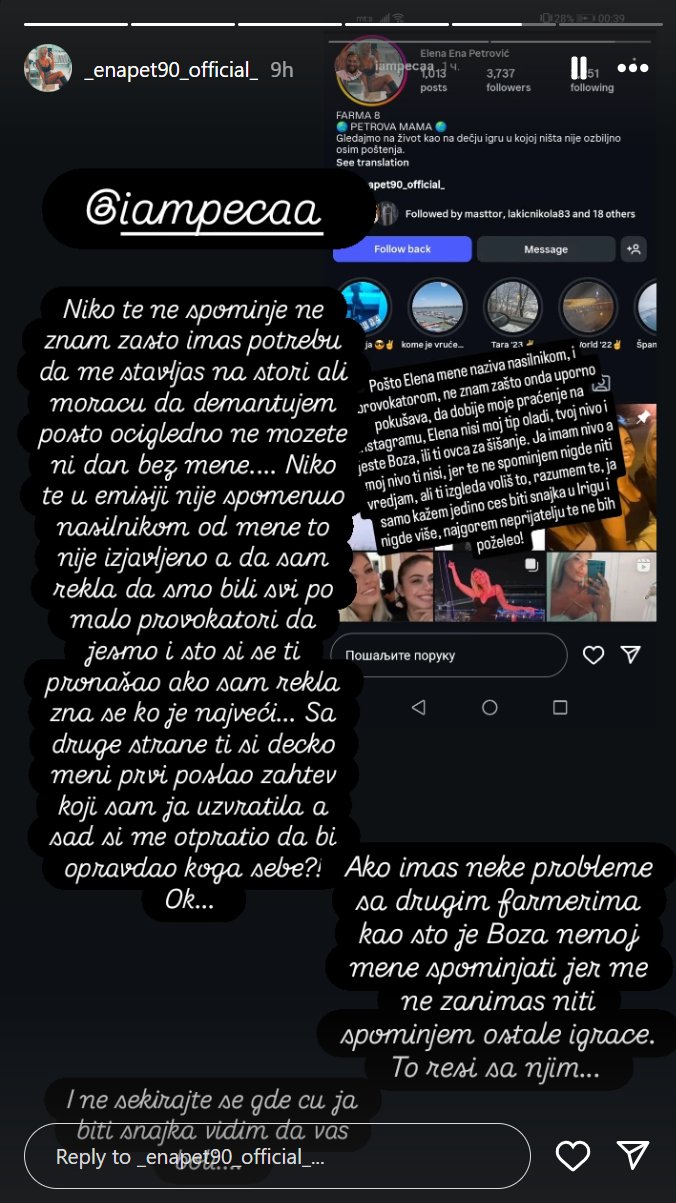
Task: Open the story's more options menu
Action: pyautogui.click(x=633, y=68)
